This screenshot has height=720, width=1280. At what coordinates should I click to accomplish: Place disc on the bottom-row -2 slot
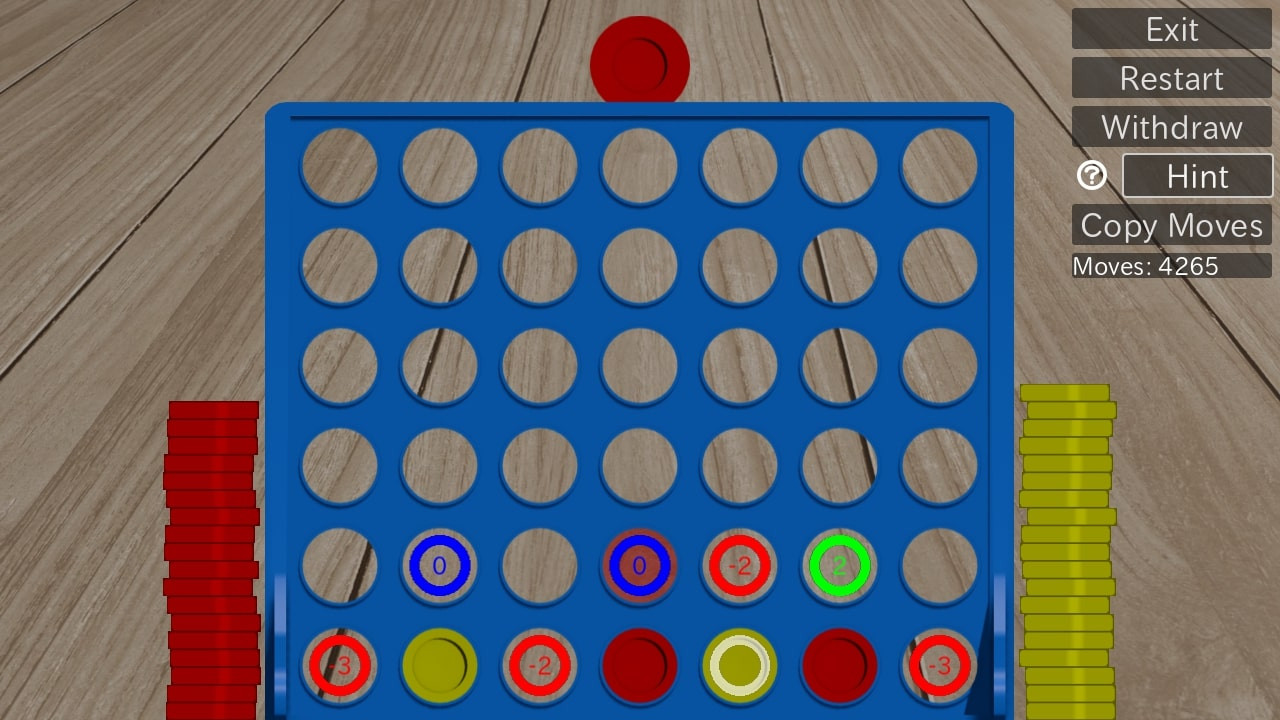(539, 666)
